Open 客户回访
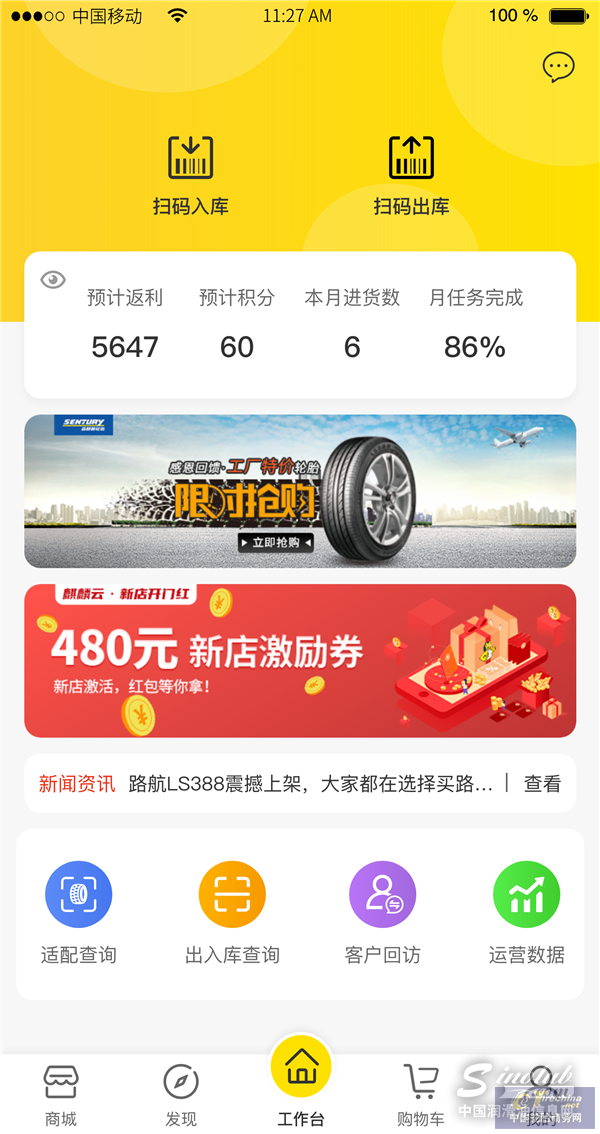Image resolution: width=600 pixels, height=1134 pixels. [382, 912]
